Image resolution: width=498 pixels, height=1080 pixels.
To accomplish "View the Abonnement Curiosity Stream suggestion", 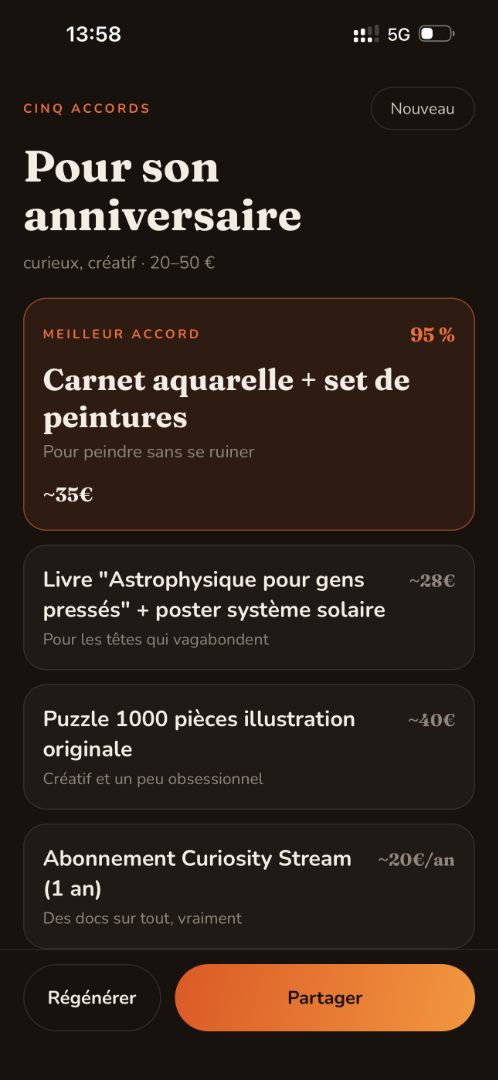I will 249,886.
